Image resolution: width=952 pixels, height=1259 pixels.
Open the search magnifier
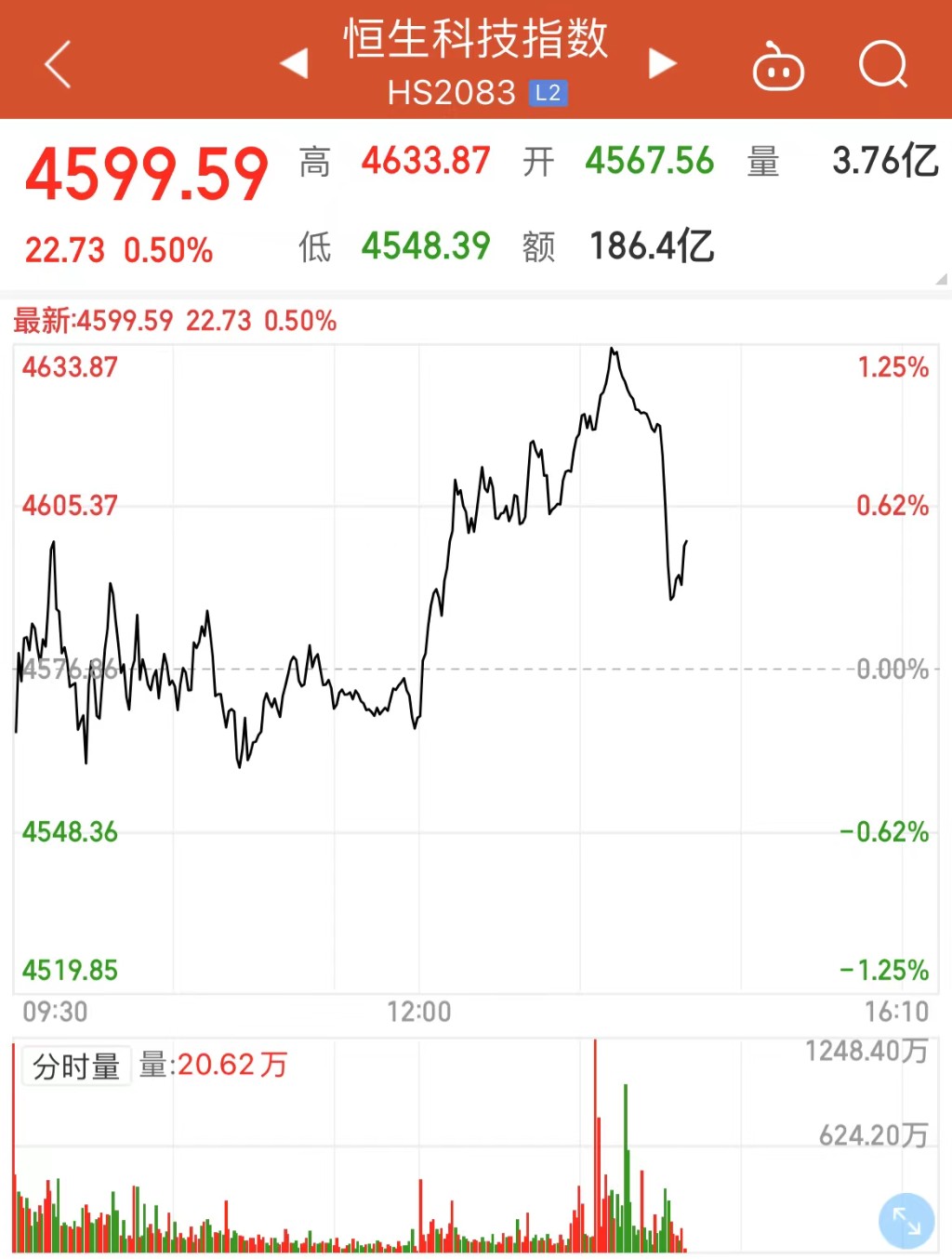(x=882, y=64)
